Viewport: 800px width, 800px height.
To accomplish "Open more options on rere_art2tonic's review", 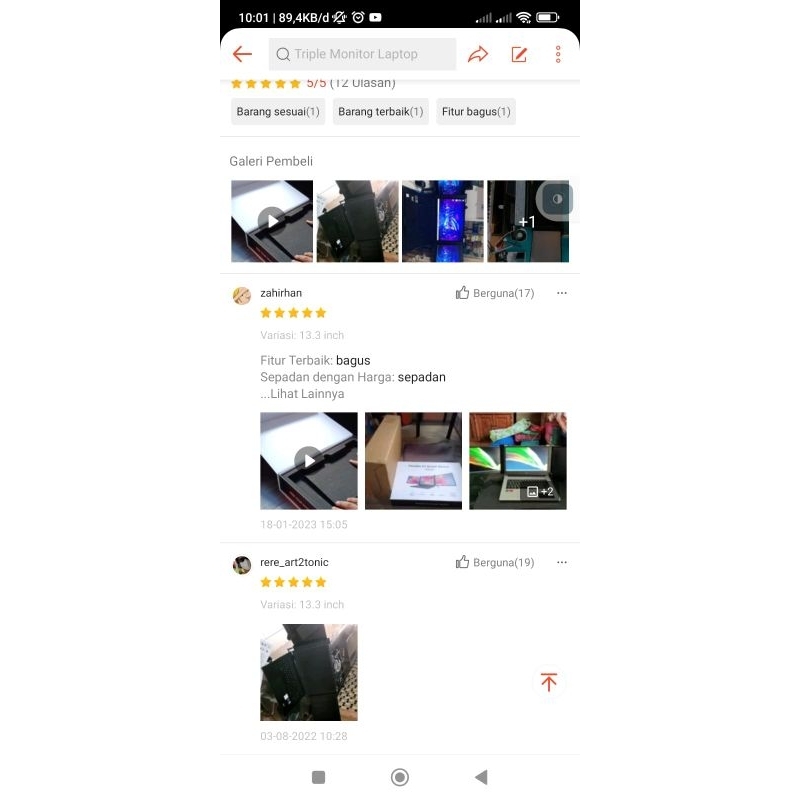I will (562, 563).
